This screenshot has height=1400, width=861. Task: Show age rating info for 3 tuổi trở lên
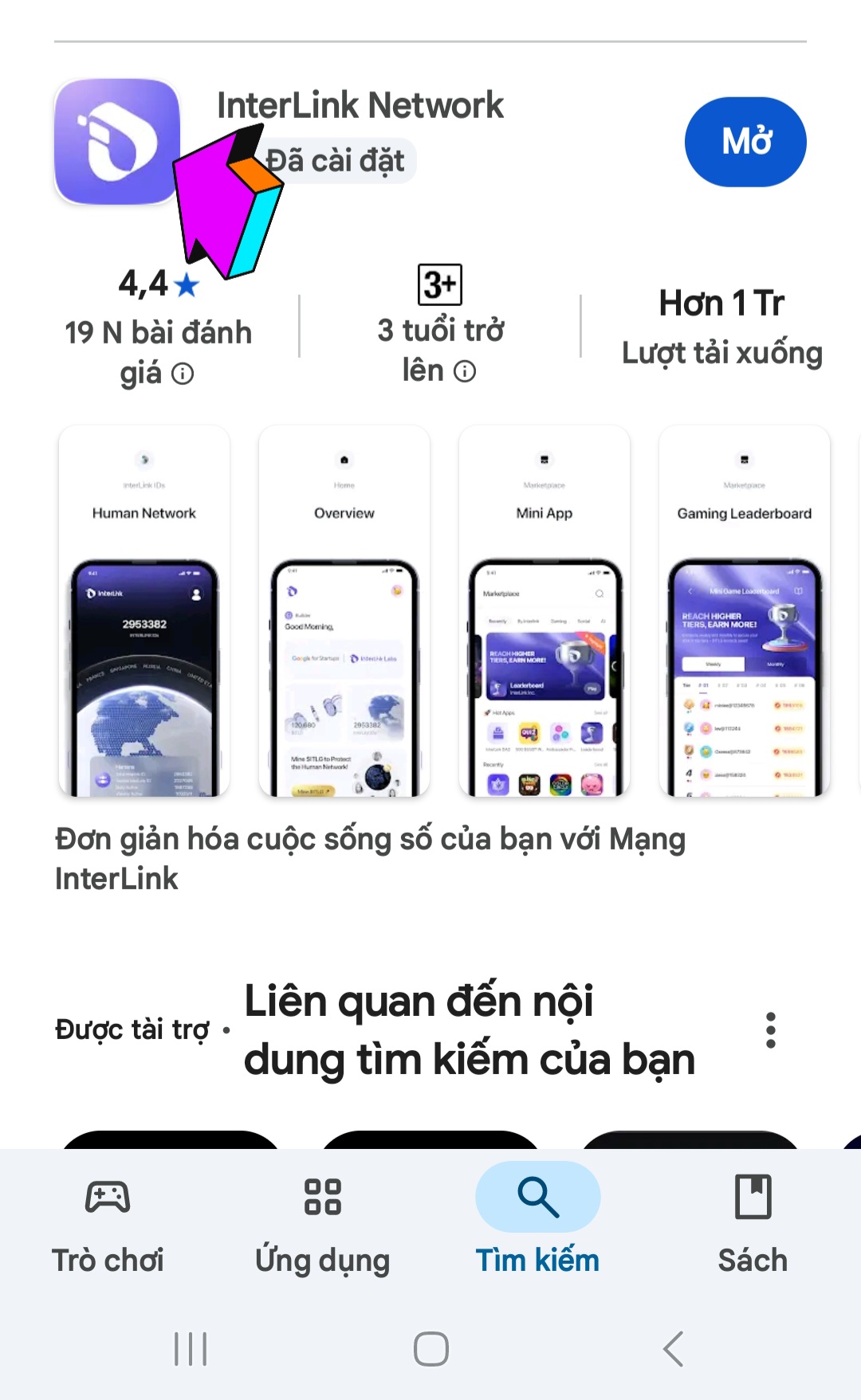coord(465,371)
